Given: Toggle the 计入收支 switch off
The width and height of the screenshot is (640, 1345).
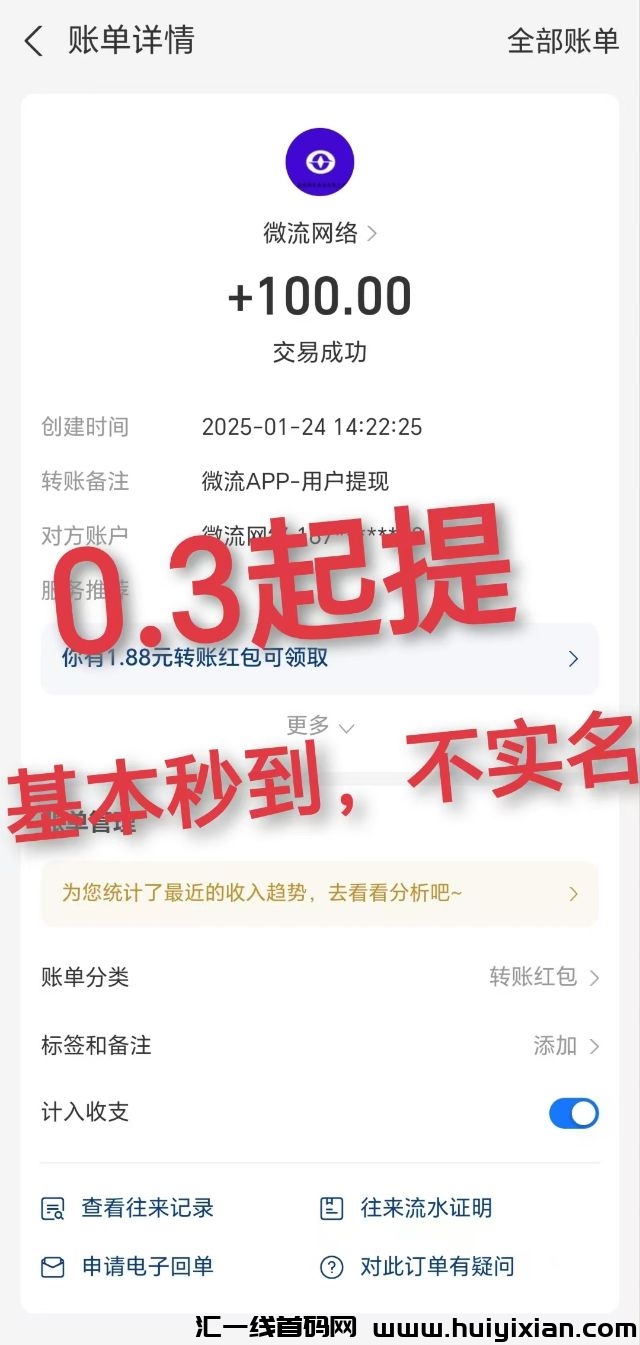Looking at the screenshot, I should (x=573, y=1113).
